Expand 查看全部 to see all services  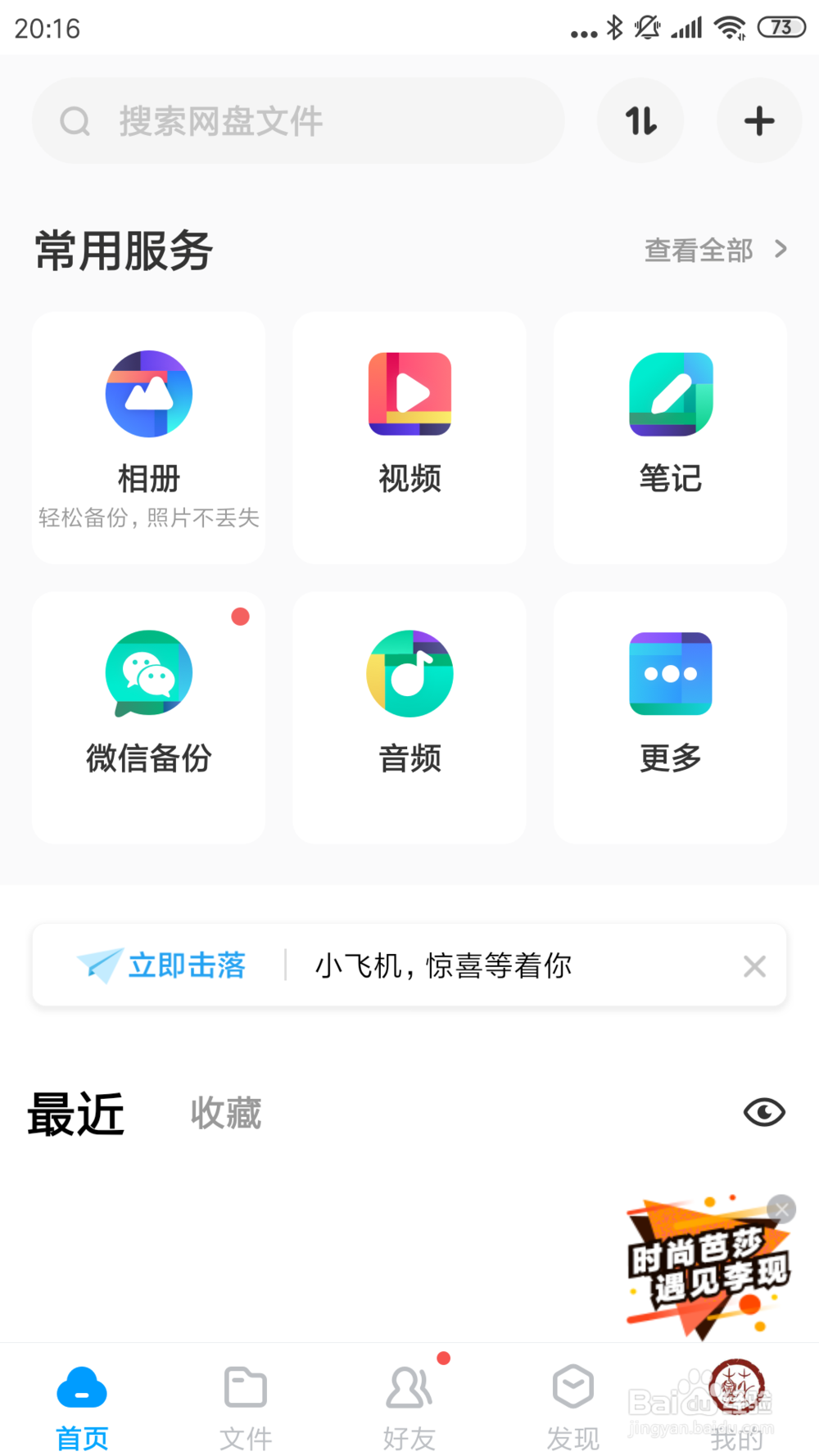[x=711, y=250]
